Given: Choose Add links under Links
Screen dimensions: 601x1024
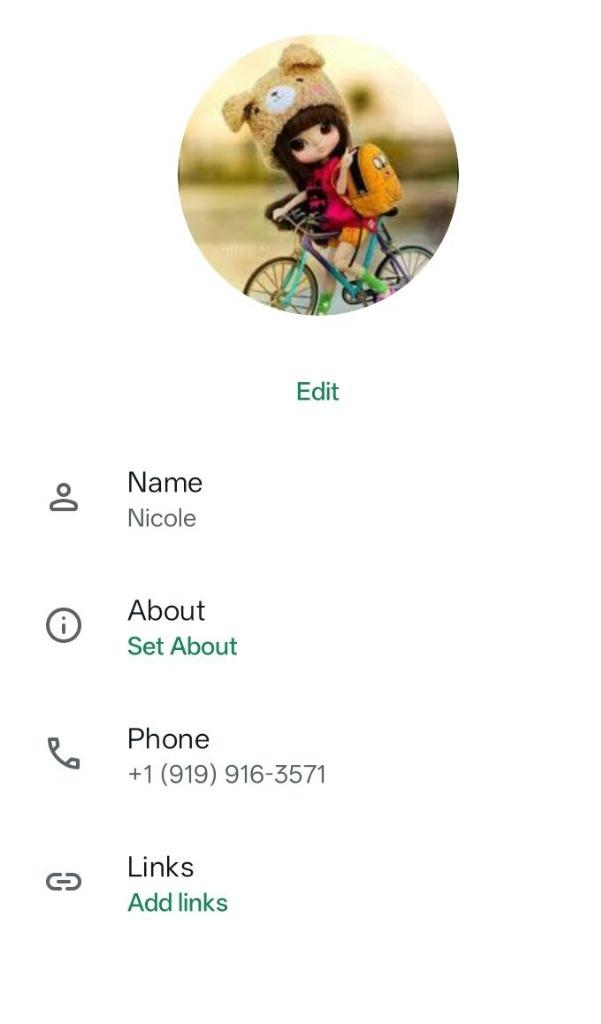Looking at the screenshot, I should (177, 902).
